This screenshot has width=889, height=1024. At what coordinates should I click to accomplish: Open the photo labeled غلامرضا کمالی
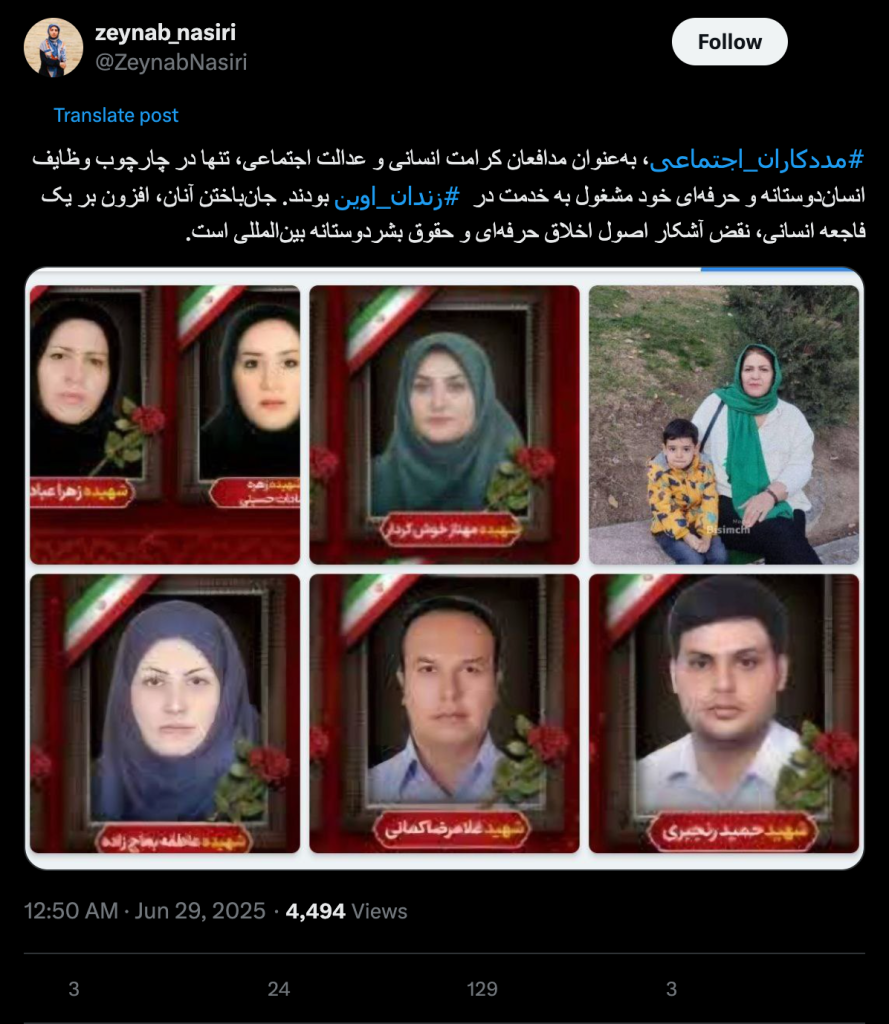pos(444,713)
